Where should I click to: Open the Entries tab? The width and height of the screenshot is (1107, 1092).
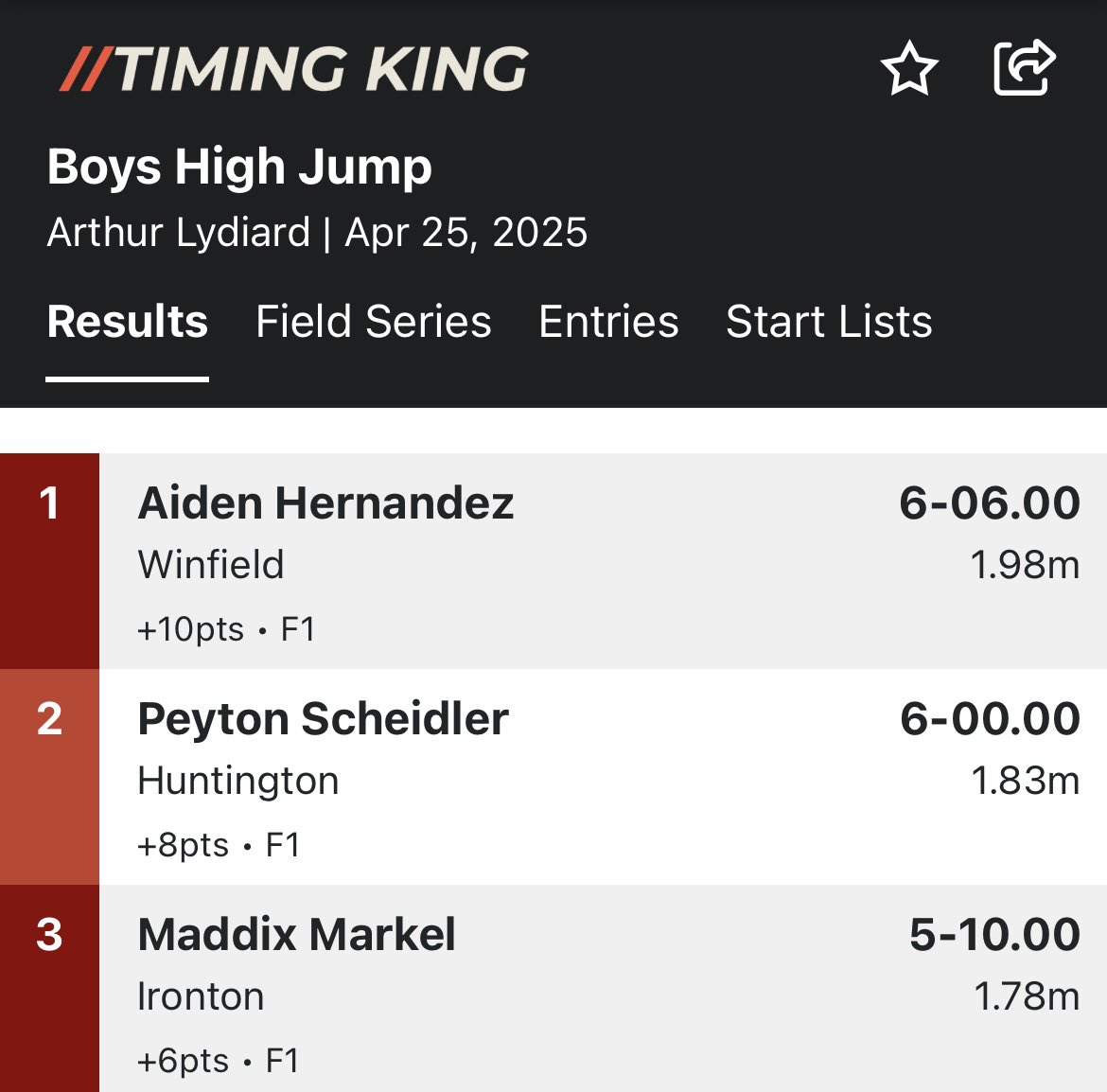point(608,322)
